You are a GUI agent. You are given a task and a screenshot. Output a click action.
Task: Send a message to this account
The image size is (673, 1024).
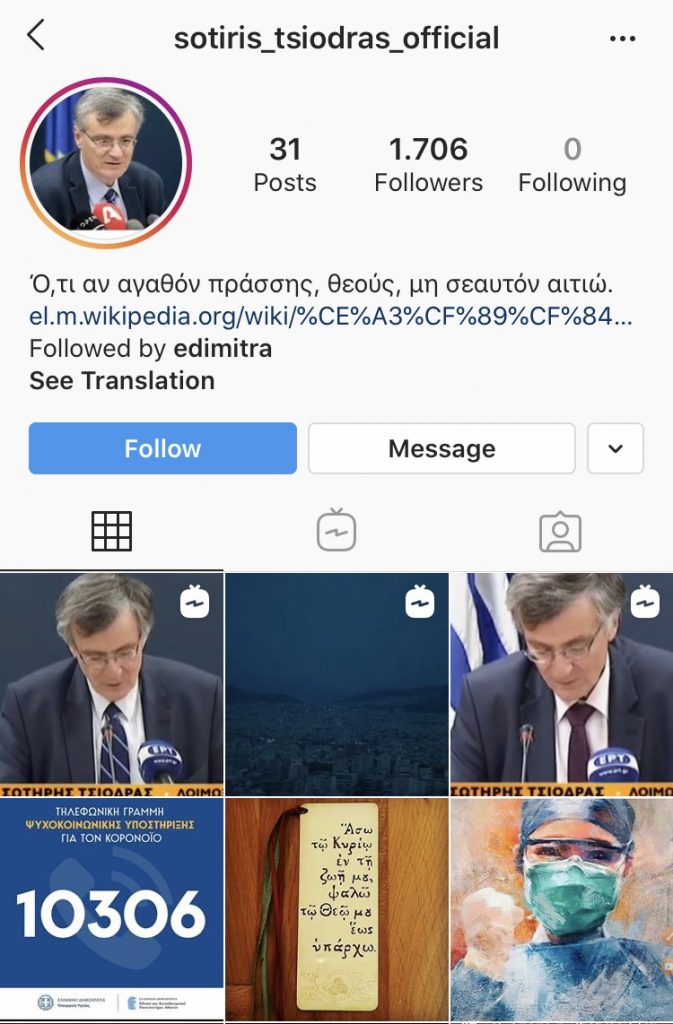pos(441,449)
